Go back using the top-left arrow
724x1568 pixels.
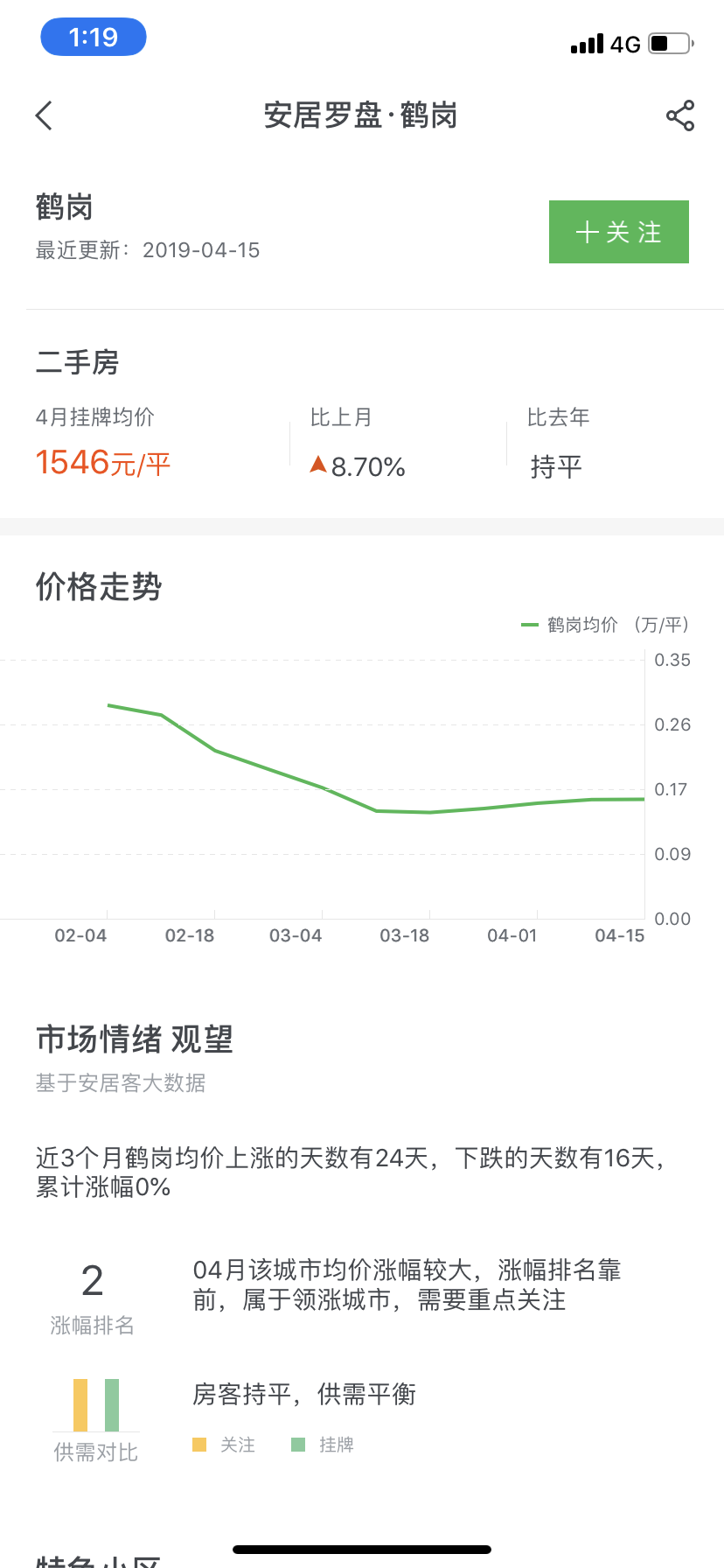[x=44, y=115]
